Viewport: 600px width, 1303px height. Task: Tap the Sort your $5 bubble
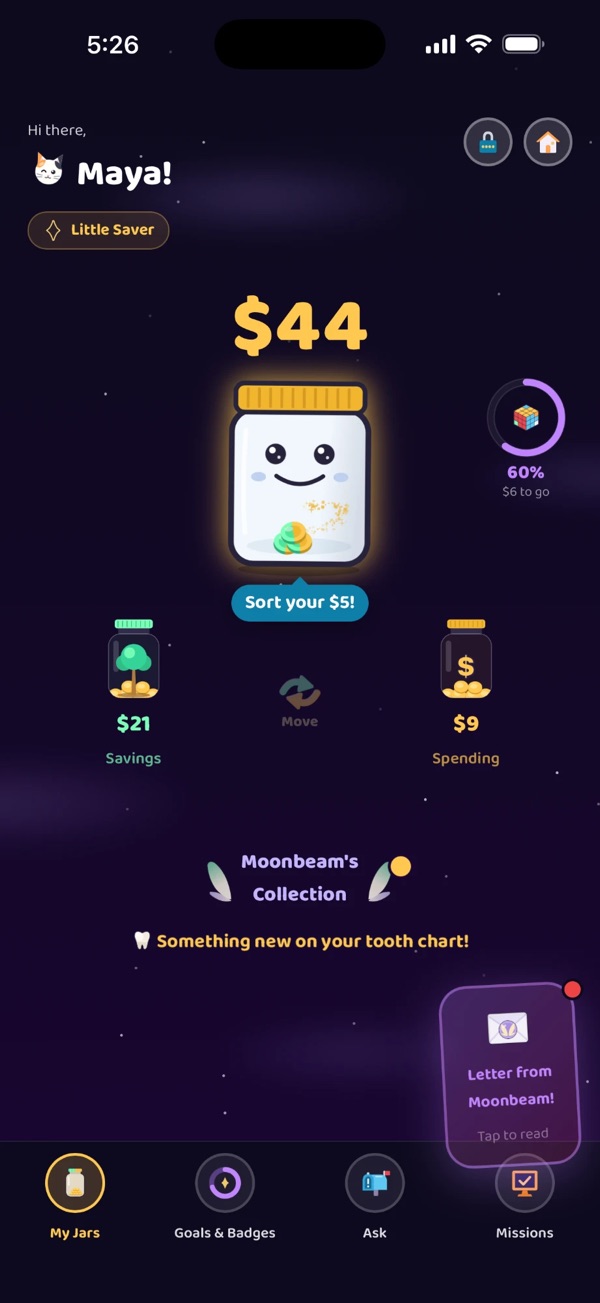pos(300,602)
